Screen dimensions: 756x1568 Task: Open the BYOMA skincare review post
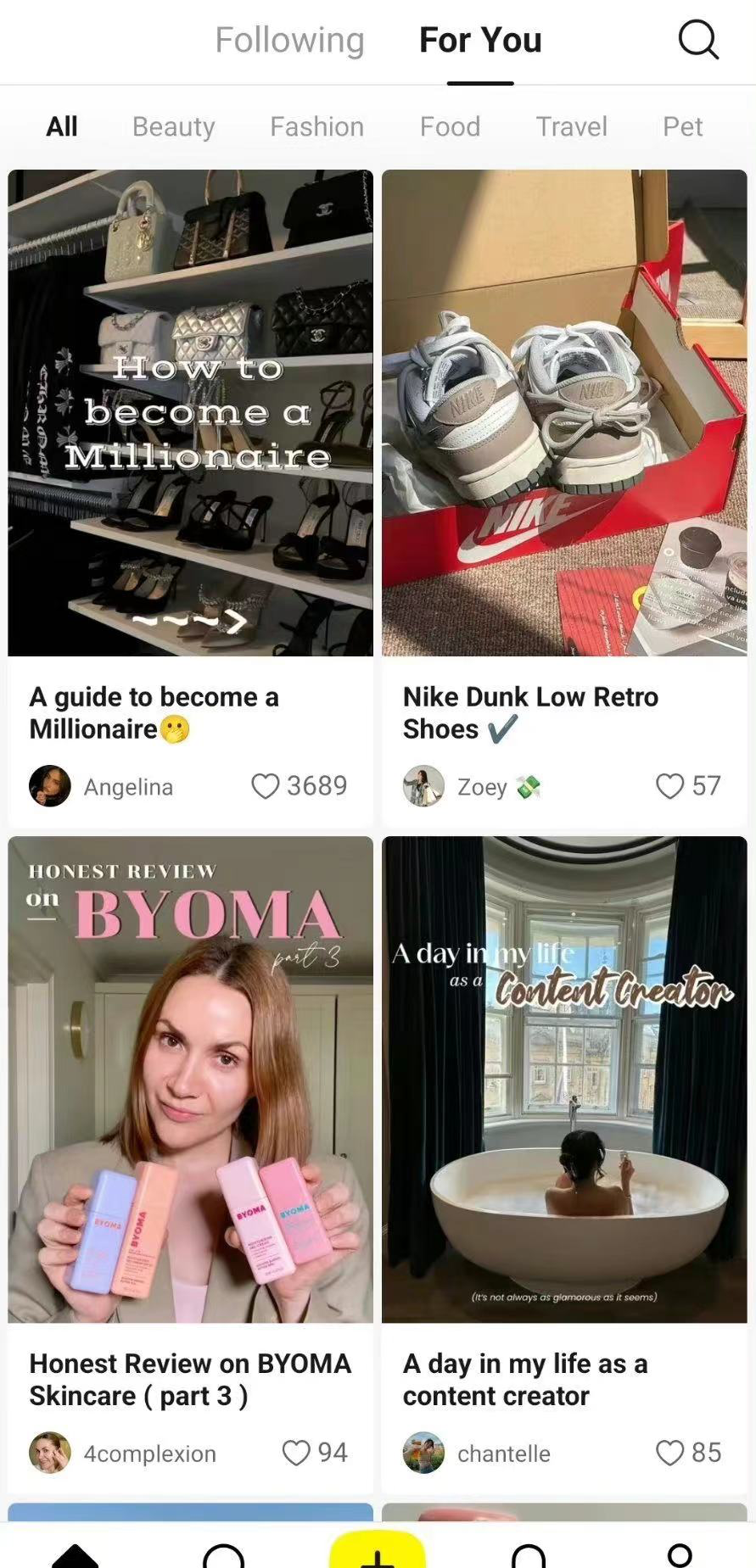pyautogui.click(x=190, y=1079)
